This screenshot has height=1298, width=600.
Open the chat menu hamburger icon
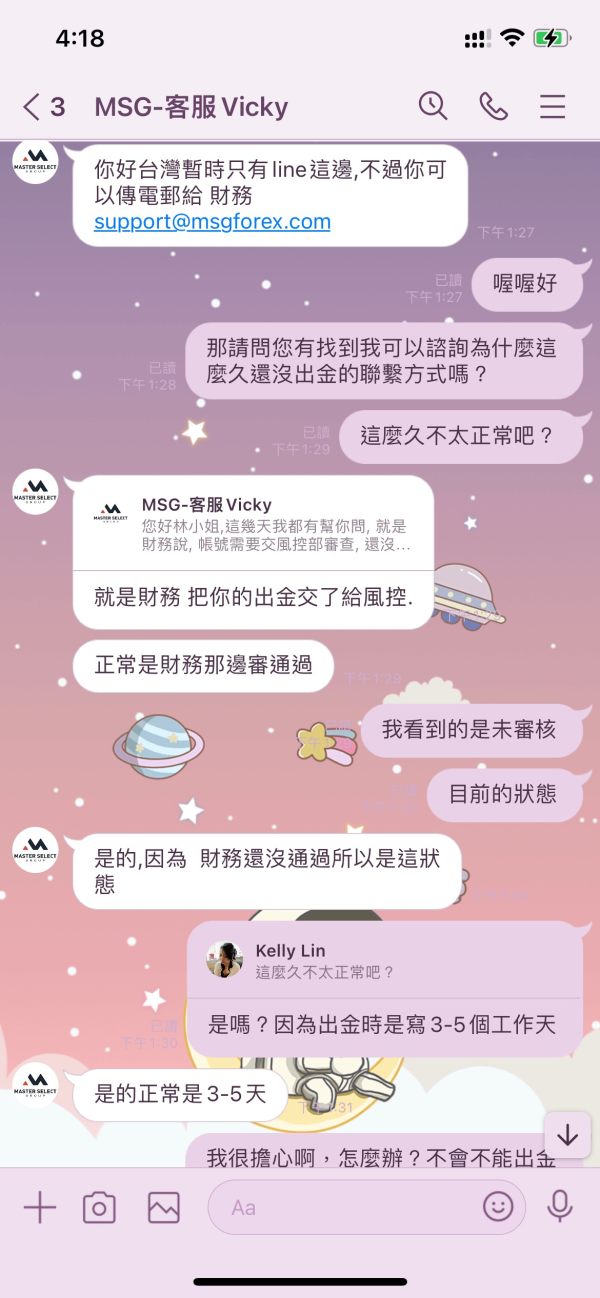pos(553,106)
